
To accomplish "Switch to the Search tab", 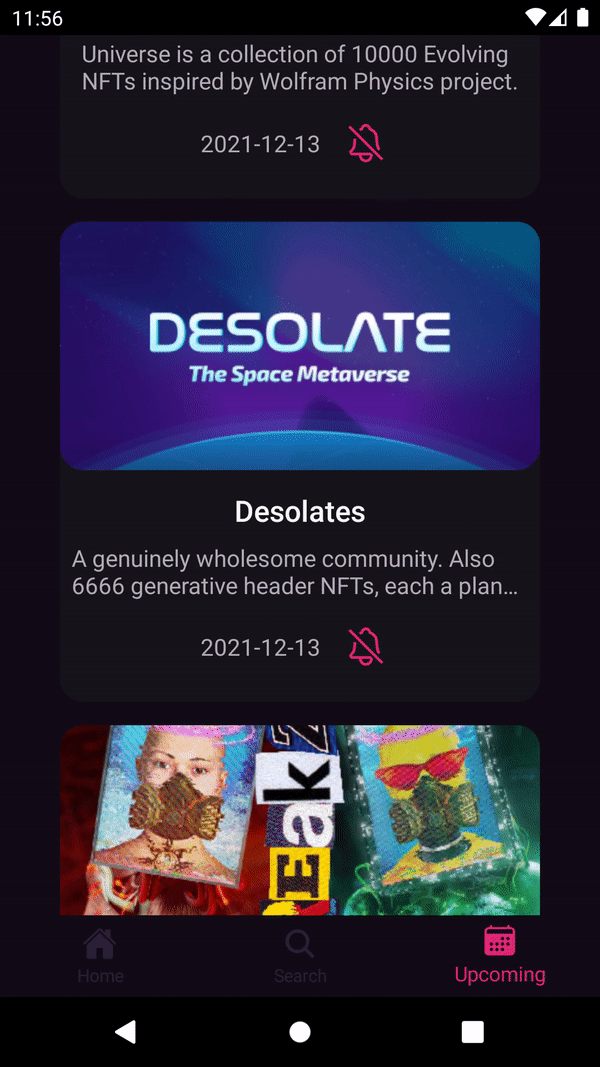I will click(300, 956).
